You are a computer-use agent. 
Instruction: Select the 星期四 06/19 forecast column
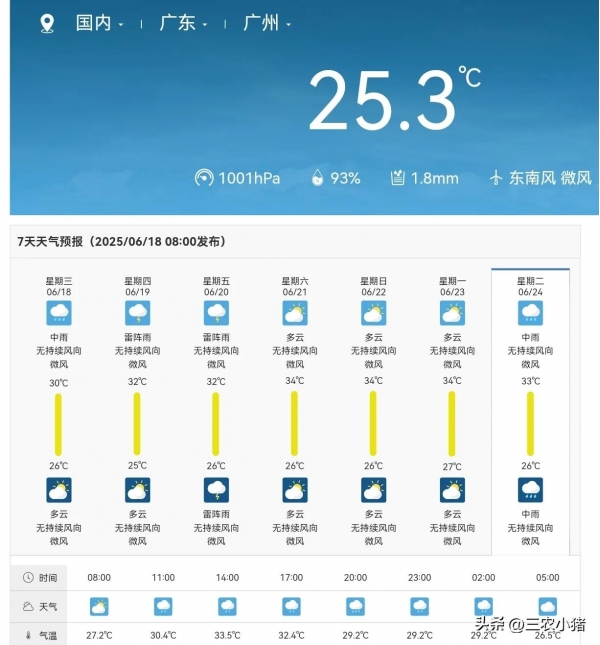(138, 287)
